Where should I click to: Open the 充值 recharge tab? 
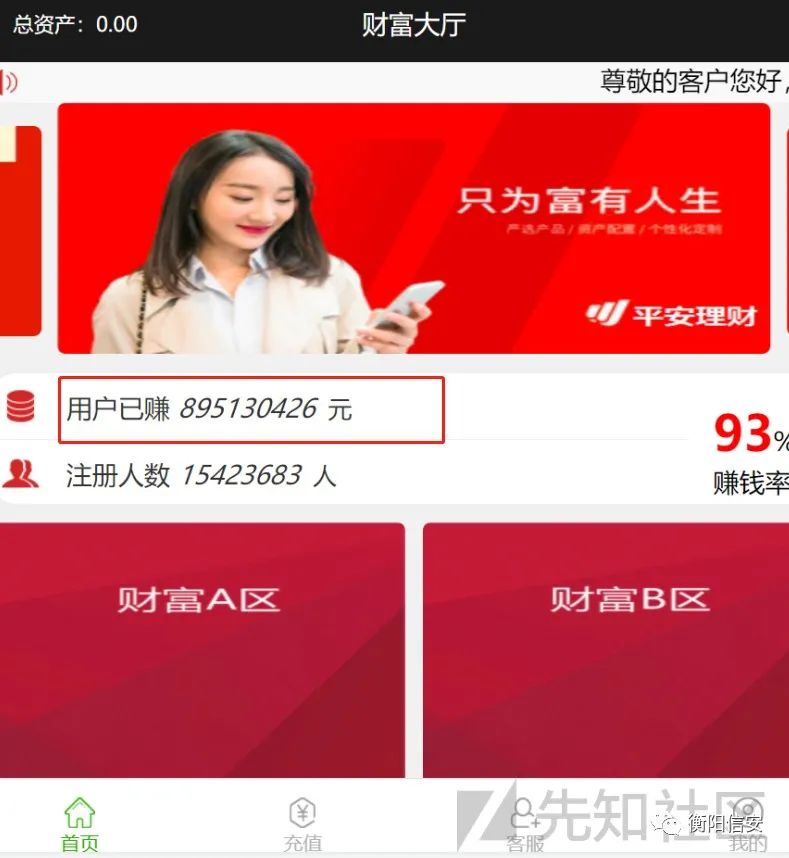(x=303, y=825)
